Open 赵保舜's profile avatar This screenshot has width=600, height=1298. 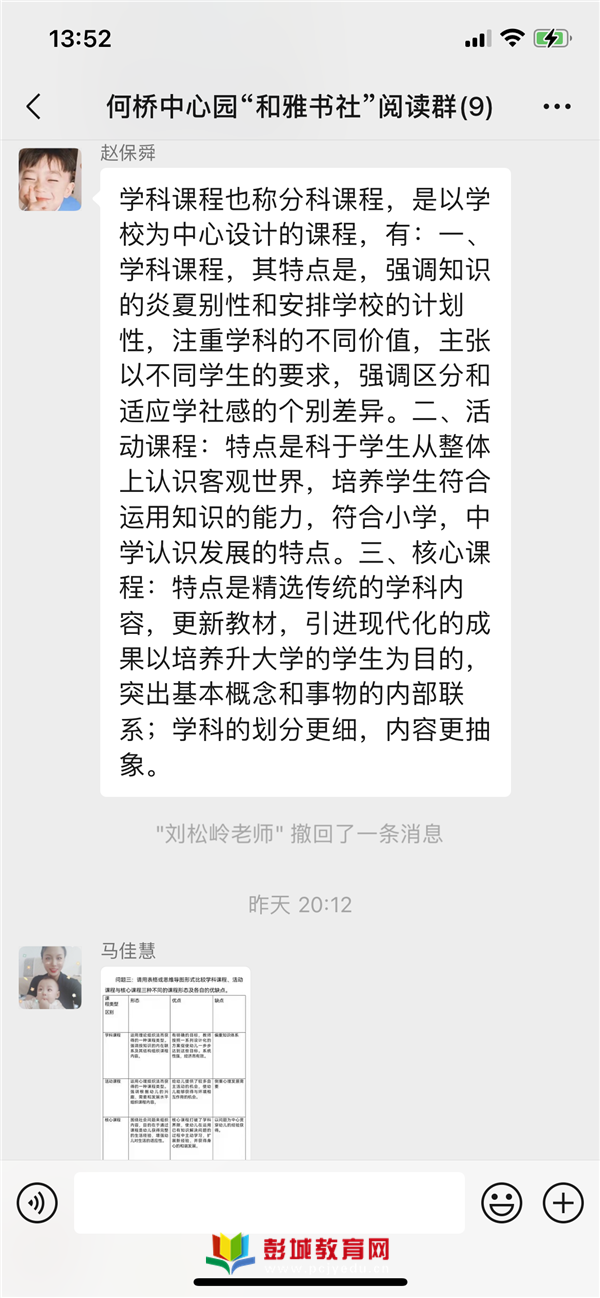coord(50,179)
